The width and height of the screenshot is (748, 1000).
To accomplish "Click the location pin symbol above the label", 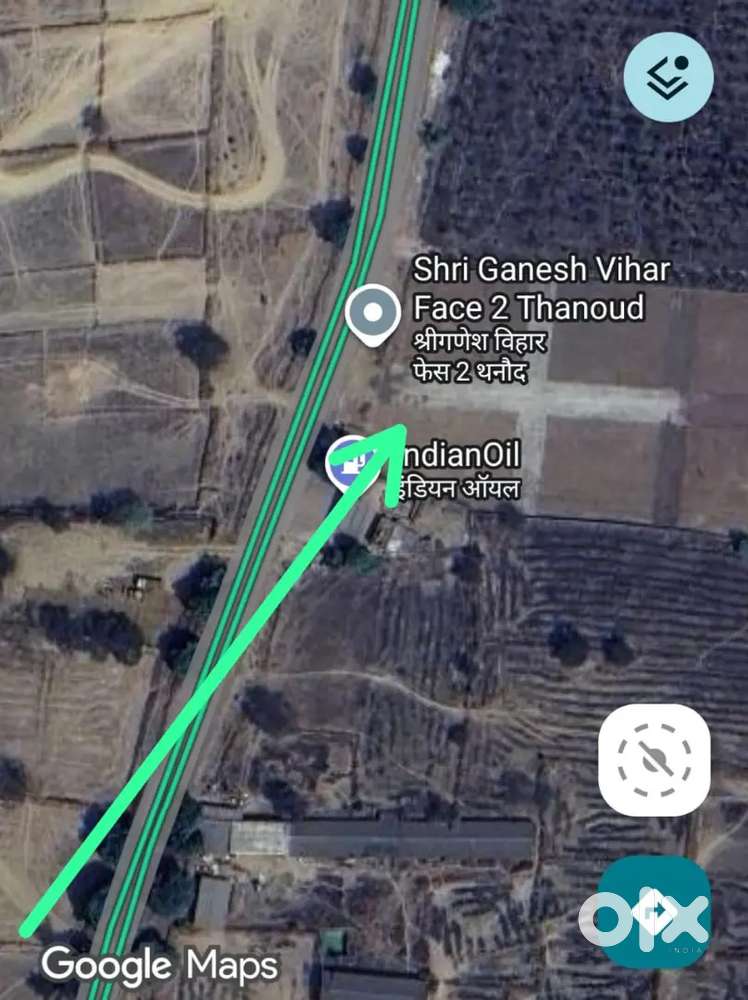I will pyautogui.click(x=371, y=312).
